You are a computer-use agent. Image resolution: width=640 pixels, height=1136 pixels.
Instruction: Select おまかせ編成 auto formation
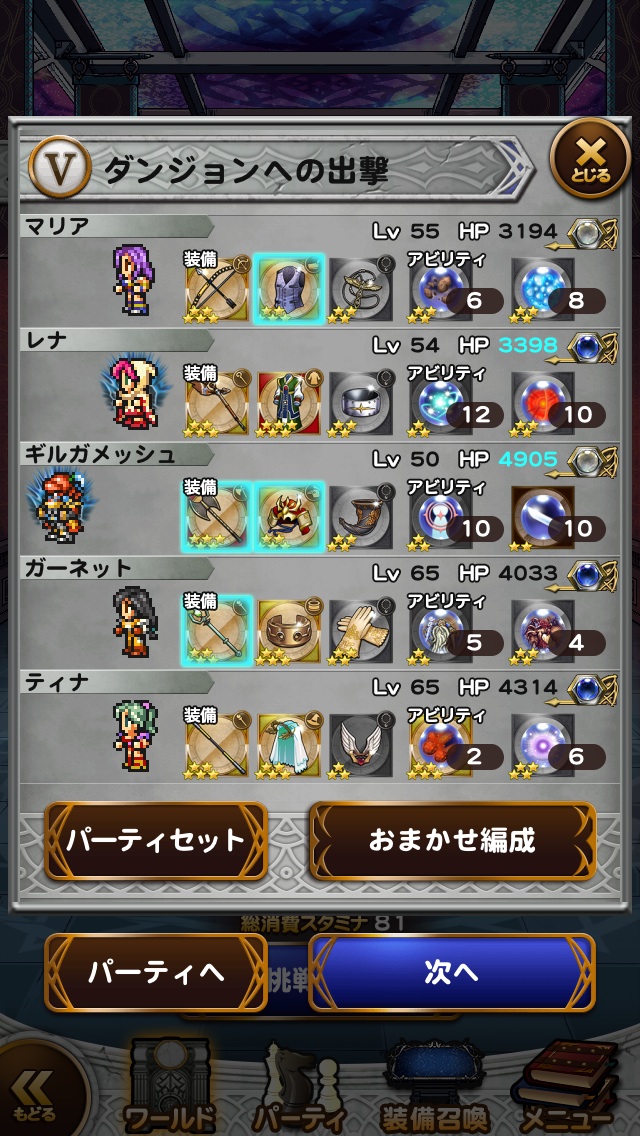(452, 840)
